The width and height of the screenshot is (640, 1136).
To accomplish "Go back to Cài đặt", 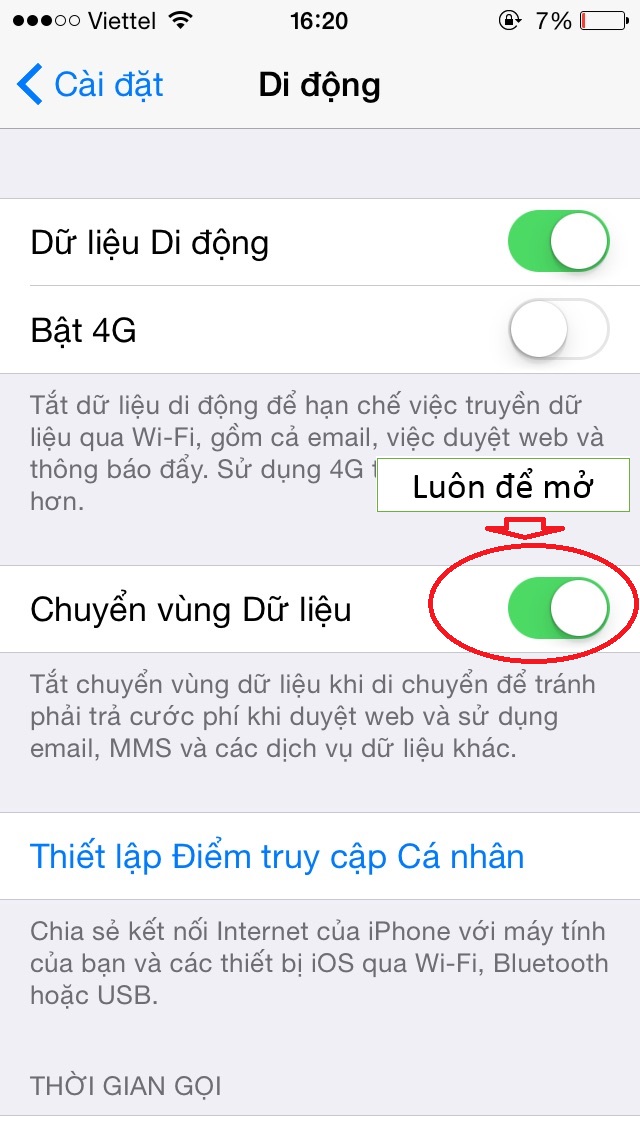I will tap(90, 85).
